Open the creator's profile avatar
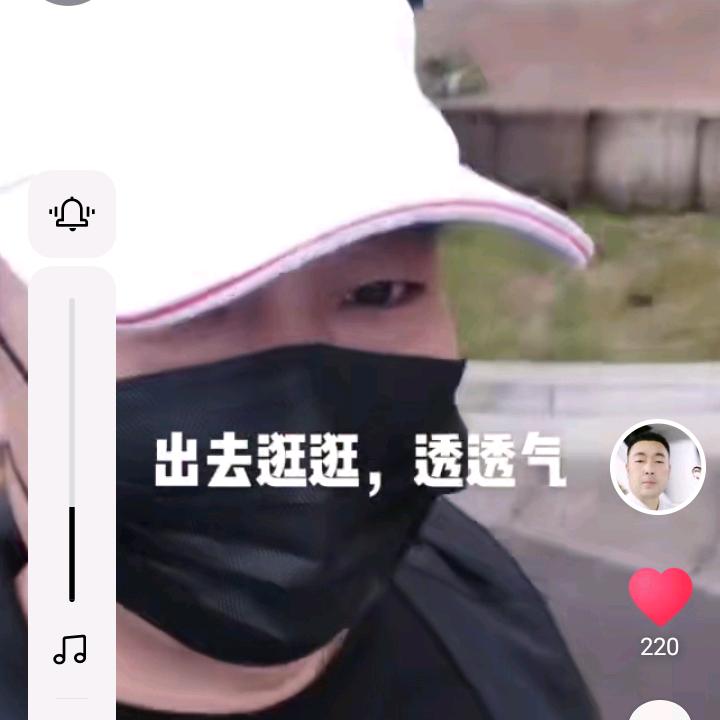 click(x=658, y=467)
